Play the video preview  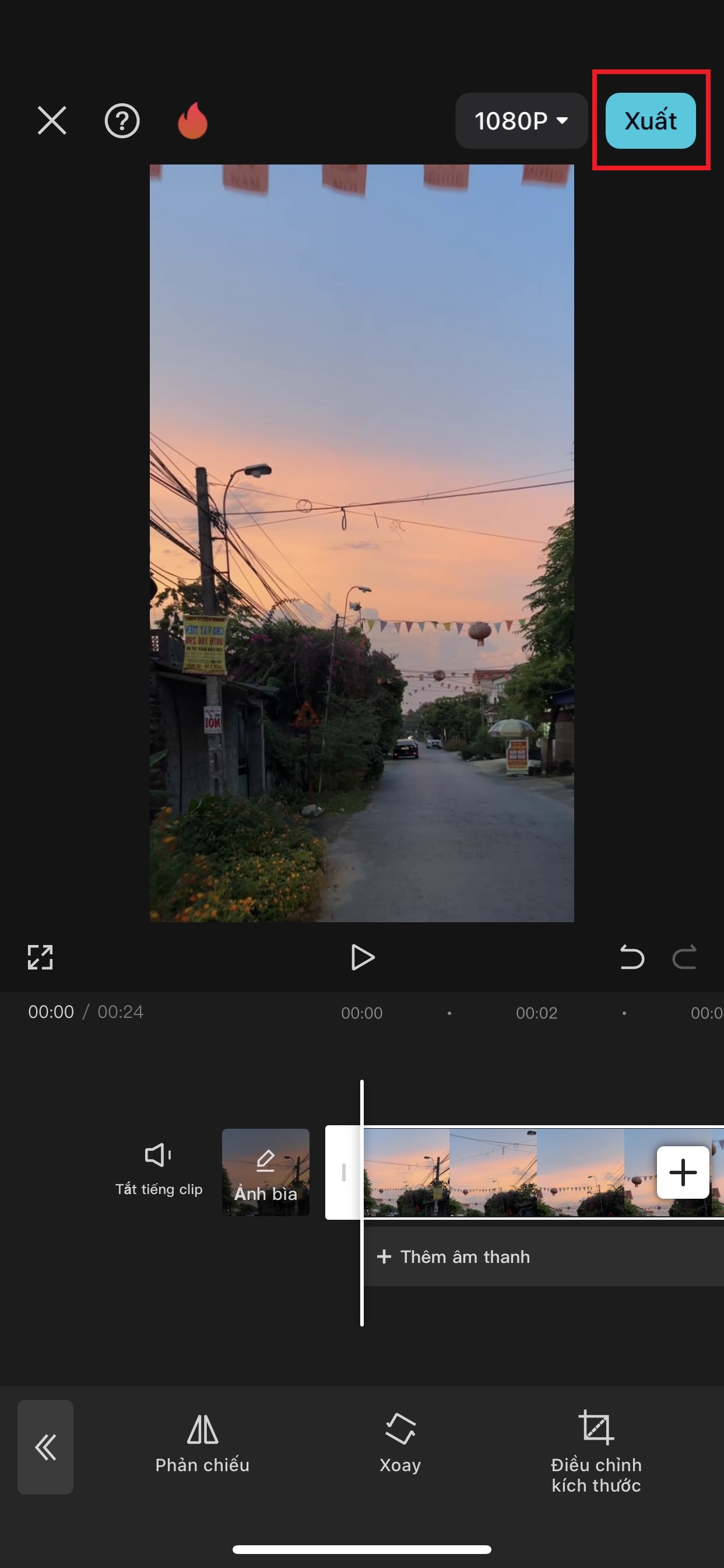point(363,957)
